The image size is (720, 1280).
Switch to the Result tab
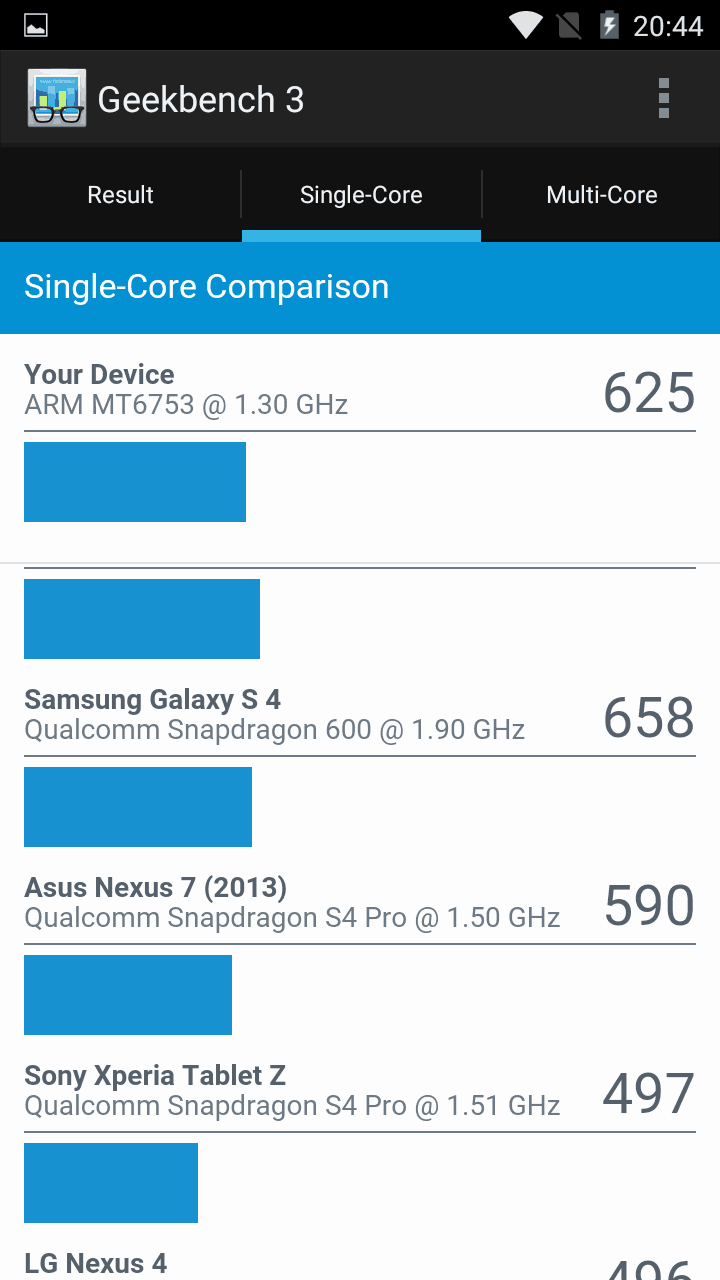[120, 195]
